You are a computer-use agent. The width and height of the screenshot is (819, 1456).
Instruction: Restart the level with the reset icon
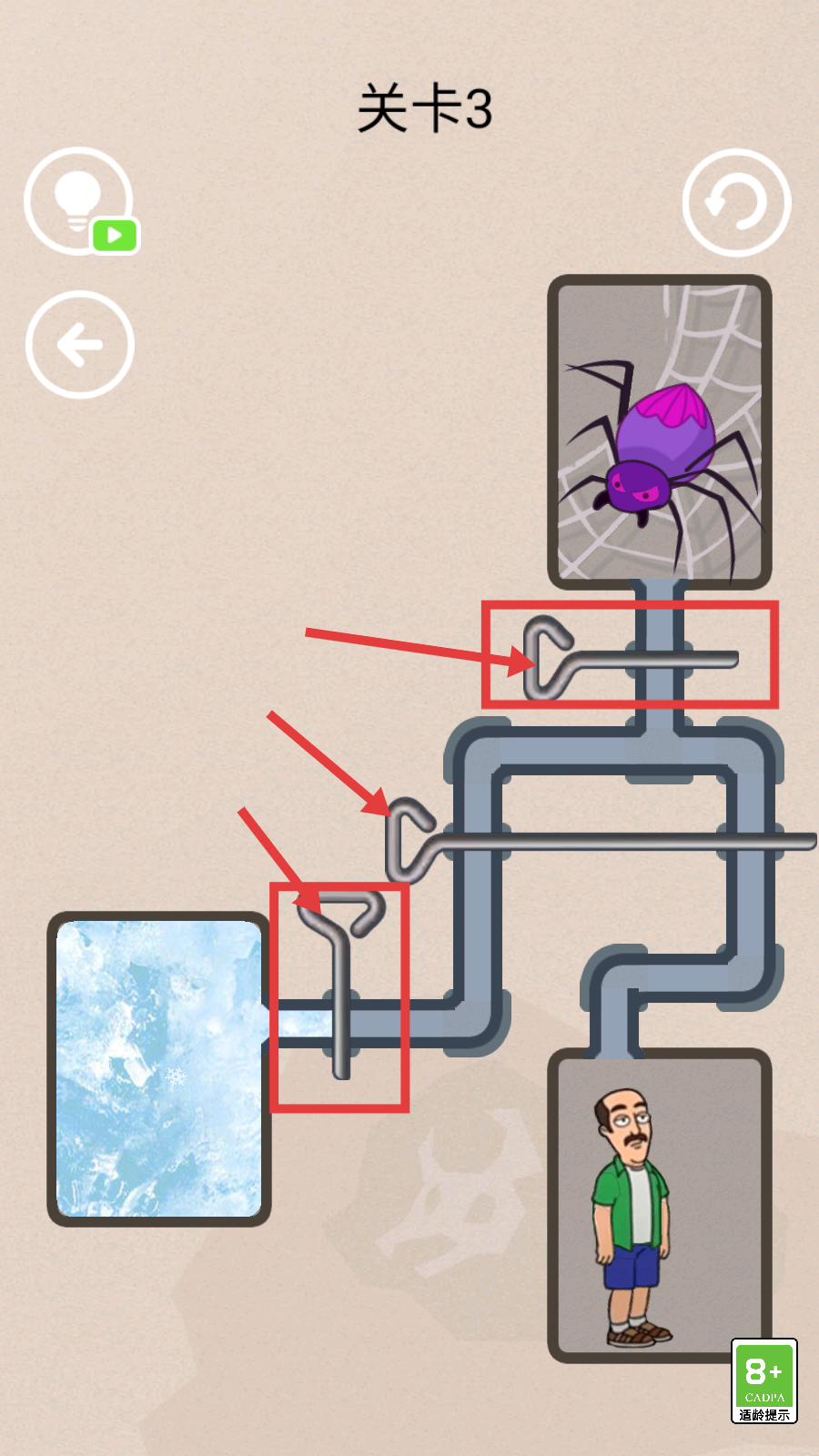[x=736, y=202]
